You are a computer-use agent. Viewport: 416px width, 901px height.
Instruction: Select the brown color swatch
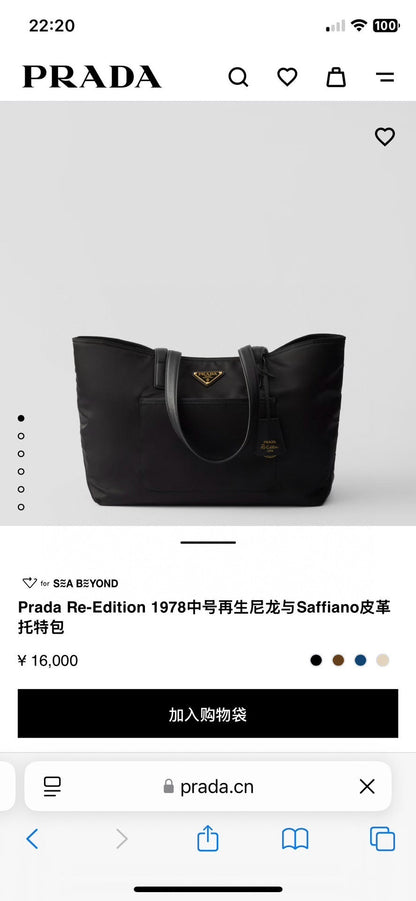point(338,660)
